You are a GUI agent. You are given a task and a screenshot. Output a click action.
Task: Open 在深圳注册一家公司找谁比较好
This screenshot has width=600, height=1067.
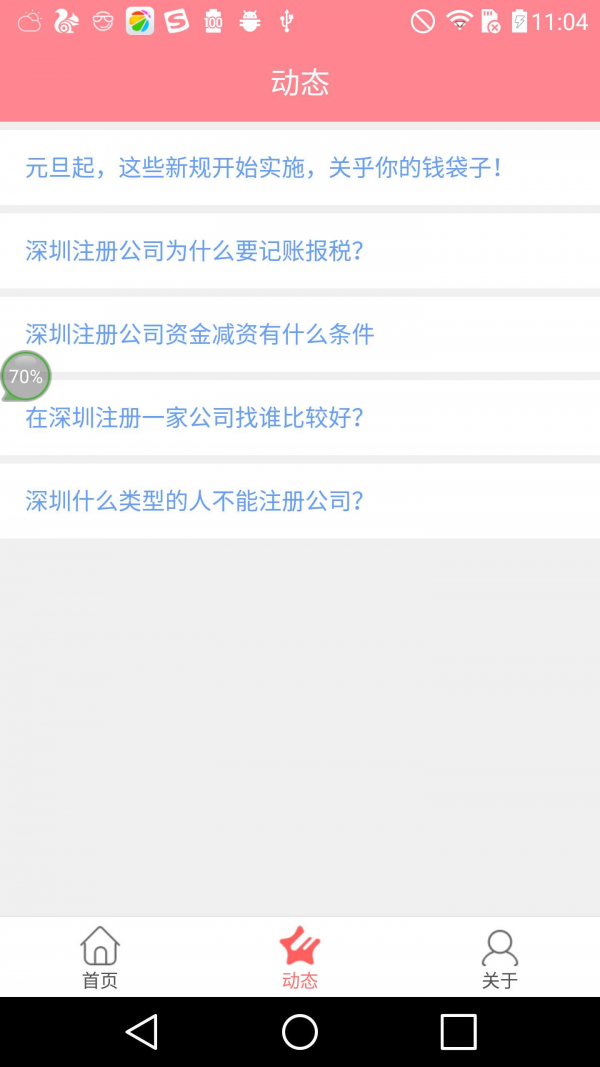pyautogui.click(x=194, y=418)
